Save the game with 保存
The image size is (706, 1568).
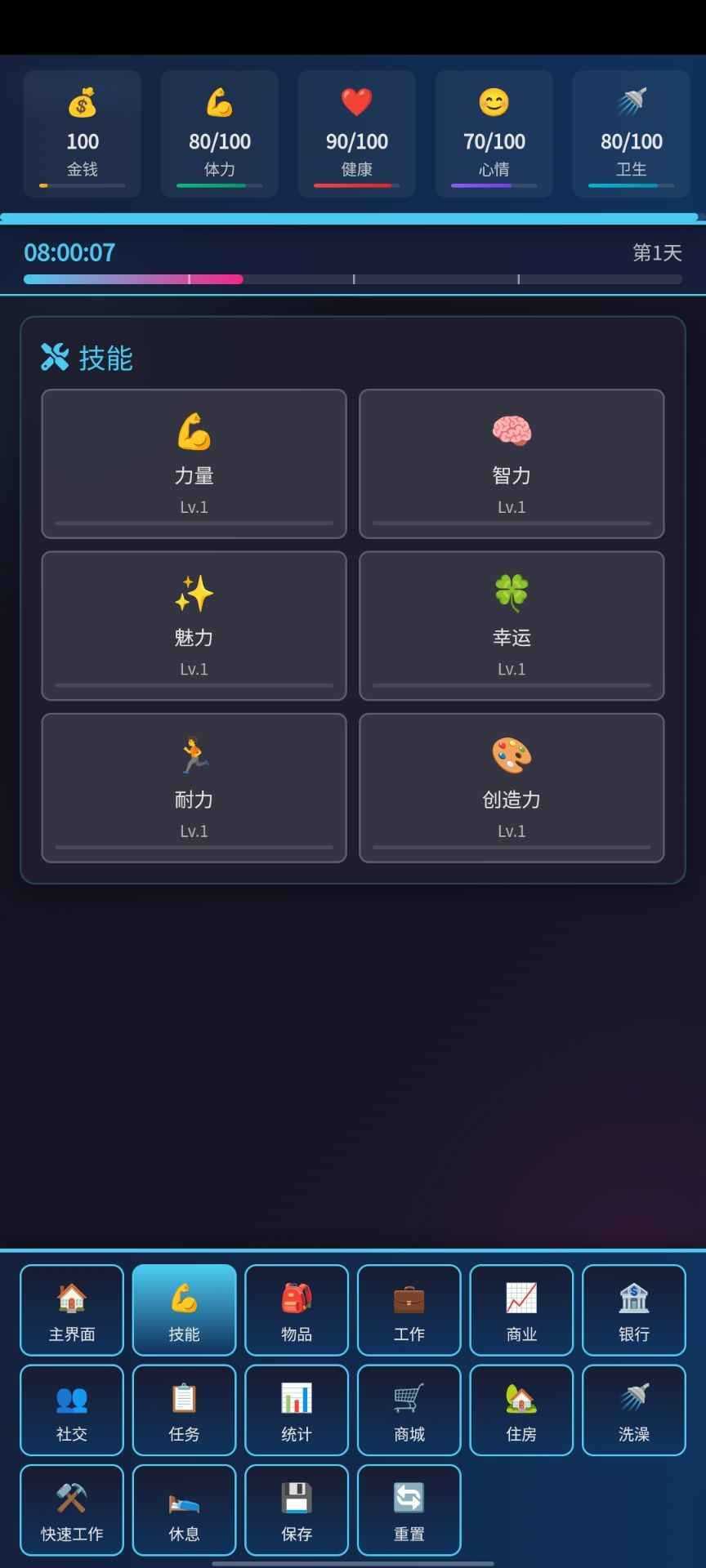click(297, 1510)
